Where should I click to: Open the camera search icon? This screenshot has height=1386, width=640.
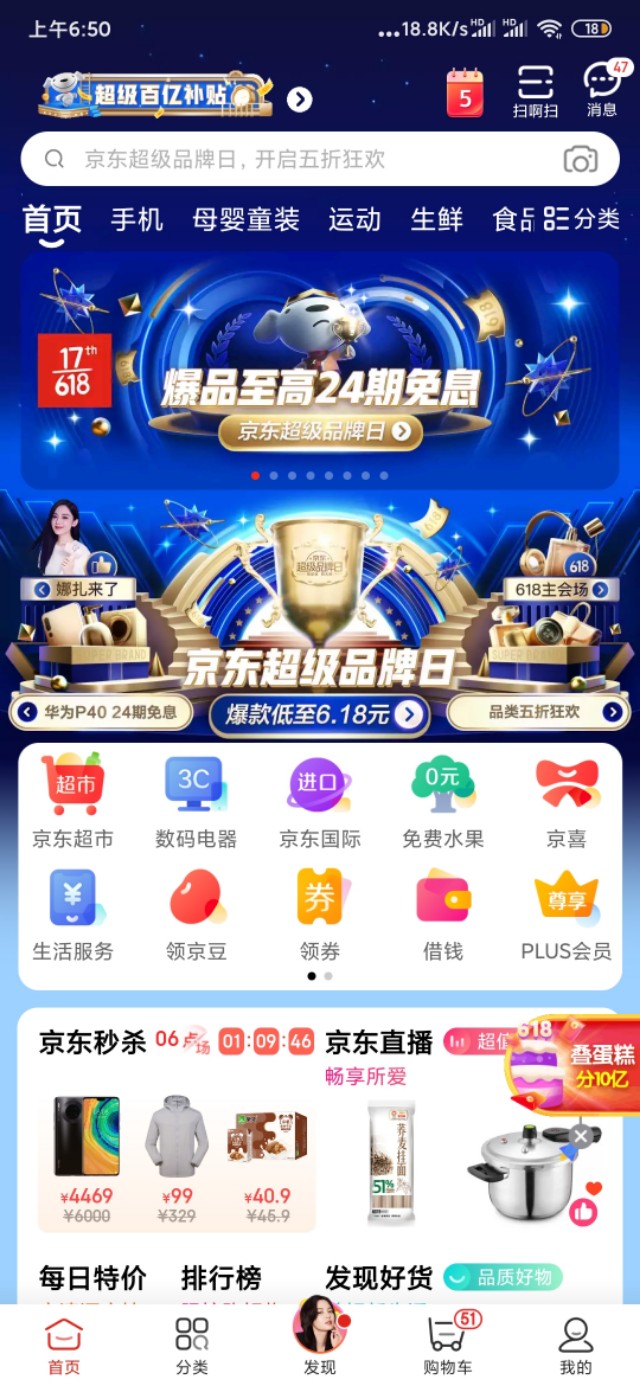(580, 160)
